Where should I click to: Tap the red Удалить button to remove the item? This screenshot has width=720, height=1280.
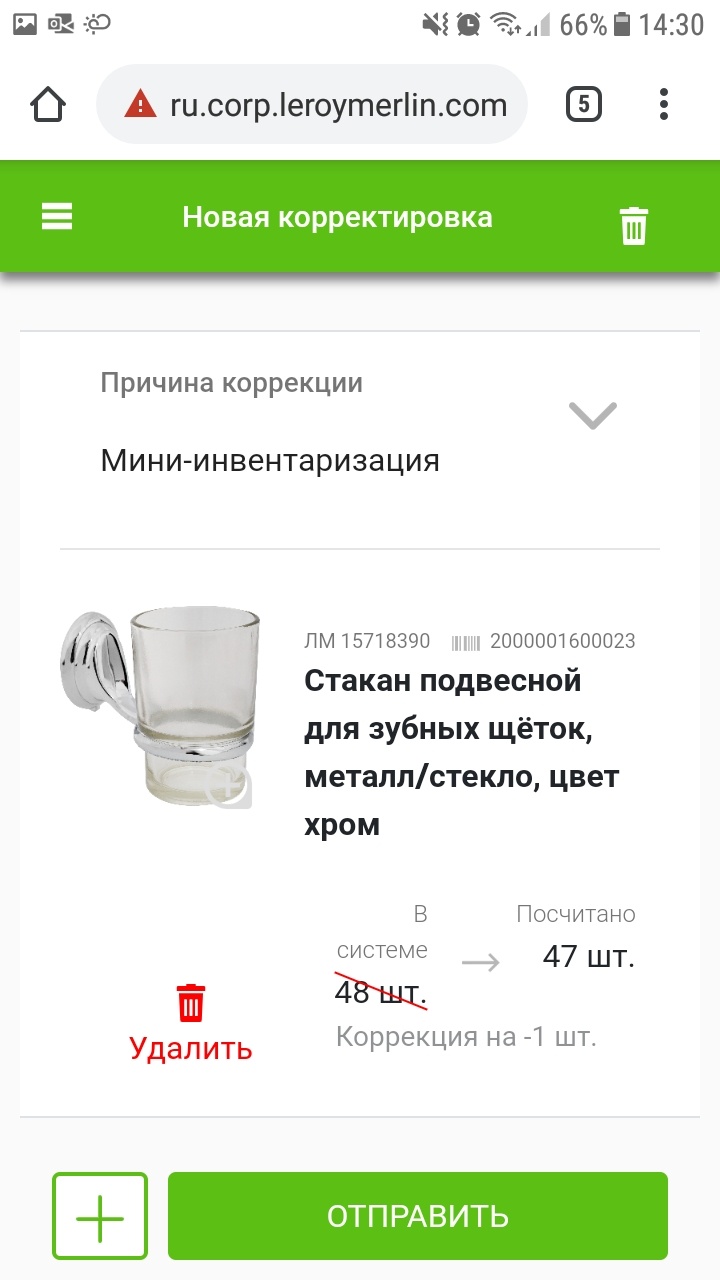(191, 1022)
